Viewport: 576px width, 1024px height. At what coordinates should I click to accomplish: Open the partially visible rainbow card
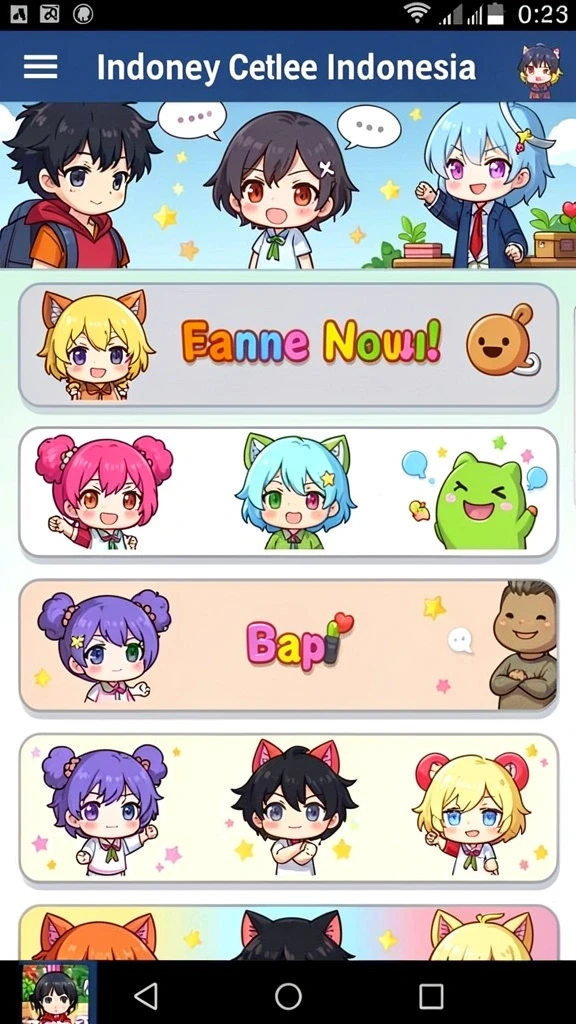point(288,933)
